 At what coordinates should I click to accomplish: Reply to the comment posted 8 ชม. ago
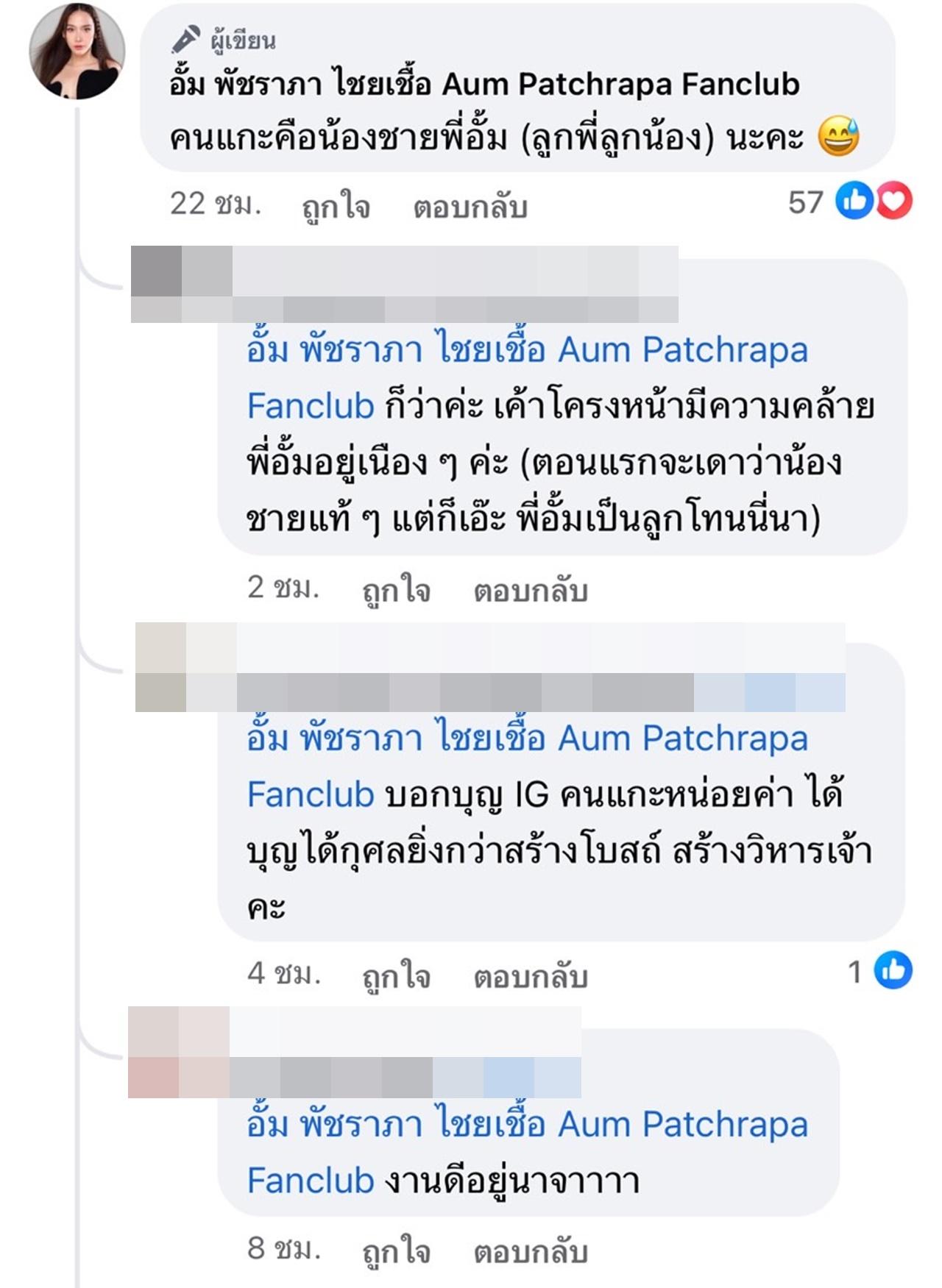coord(530,1251)
